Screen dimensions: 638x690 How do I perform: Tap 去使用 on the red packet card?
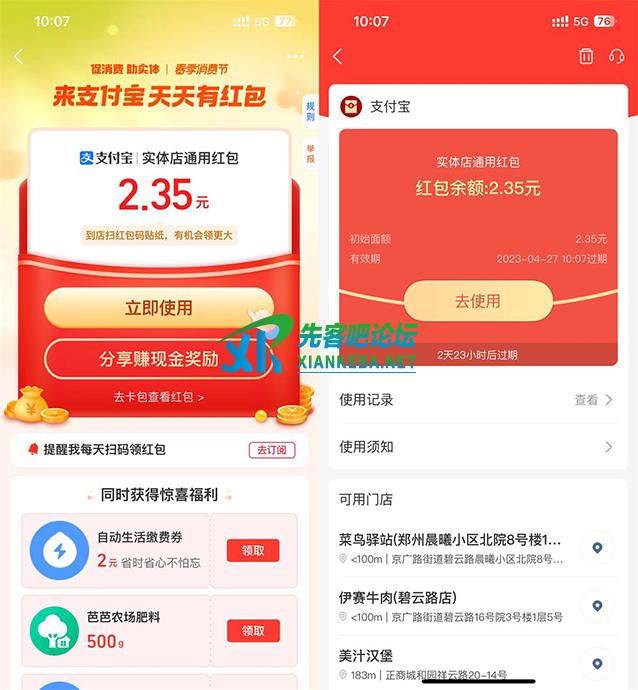(477, 301)
